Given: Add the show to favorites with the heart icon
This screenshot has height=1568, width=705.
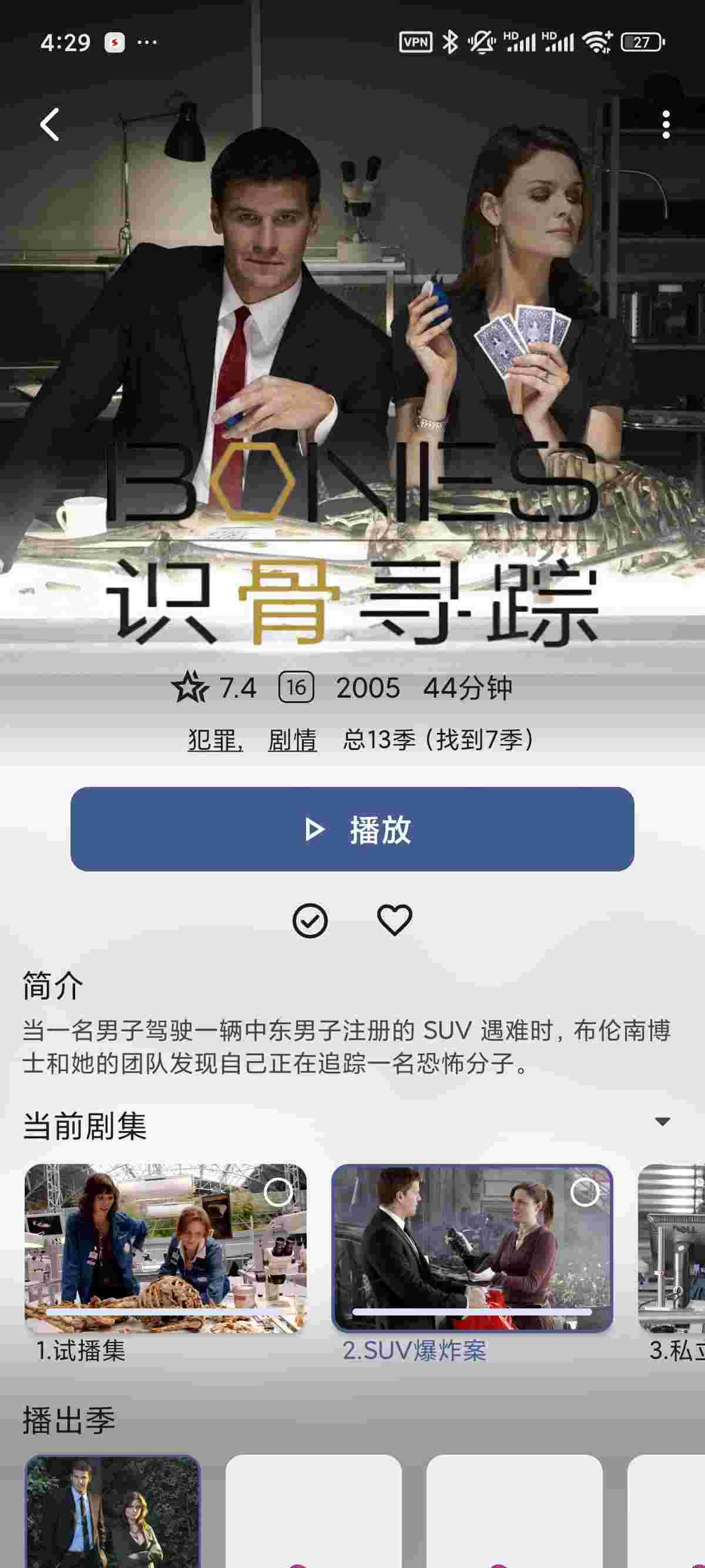Looking at the screenshot, I should pos(395,920).
